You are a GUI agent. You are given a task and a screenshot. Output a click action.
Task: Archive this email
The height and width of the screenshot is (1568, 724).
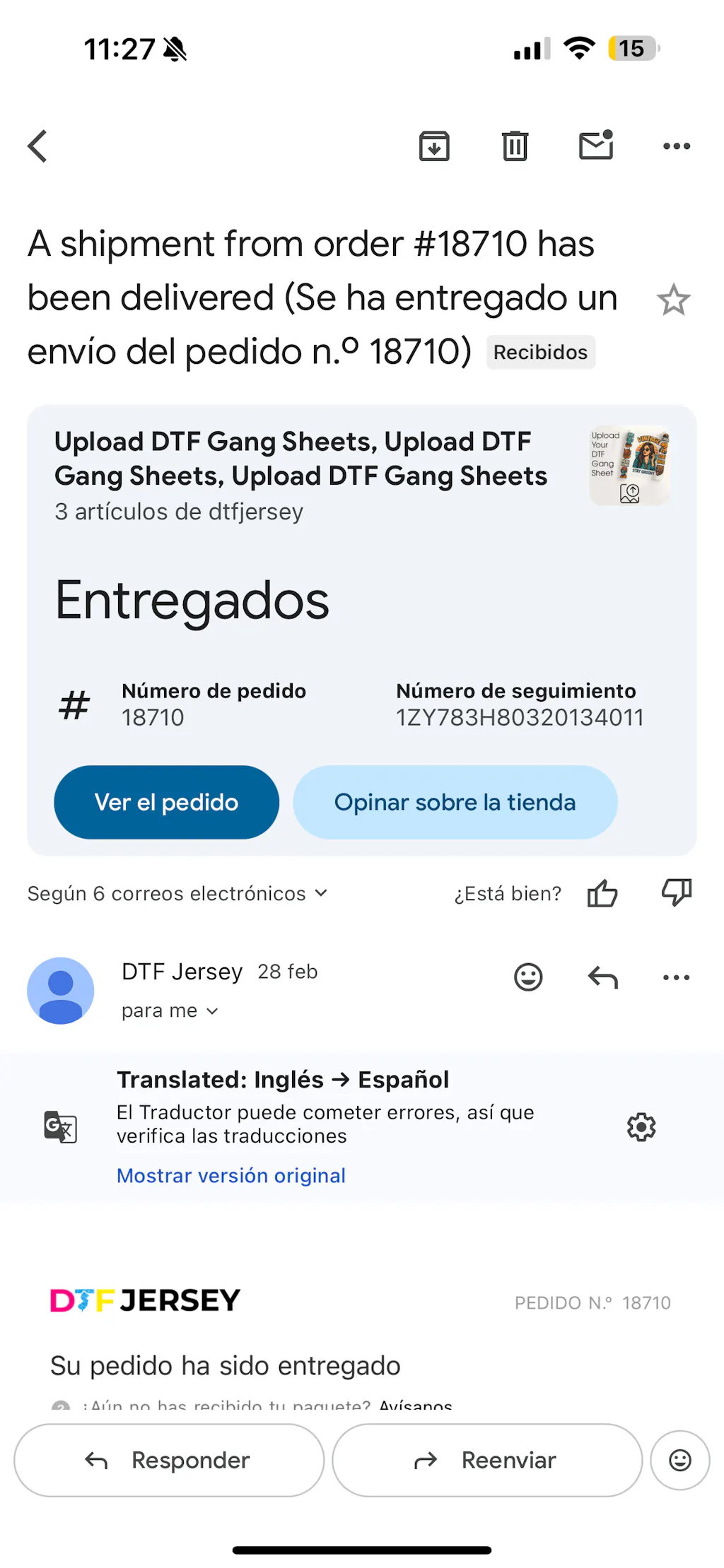point(434,146)
